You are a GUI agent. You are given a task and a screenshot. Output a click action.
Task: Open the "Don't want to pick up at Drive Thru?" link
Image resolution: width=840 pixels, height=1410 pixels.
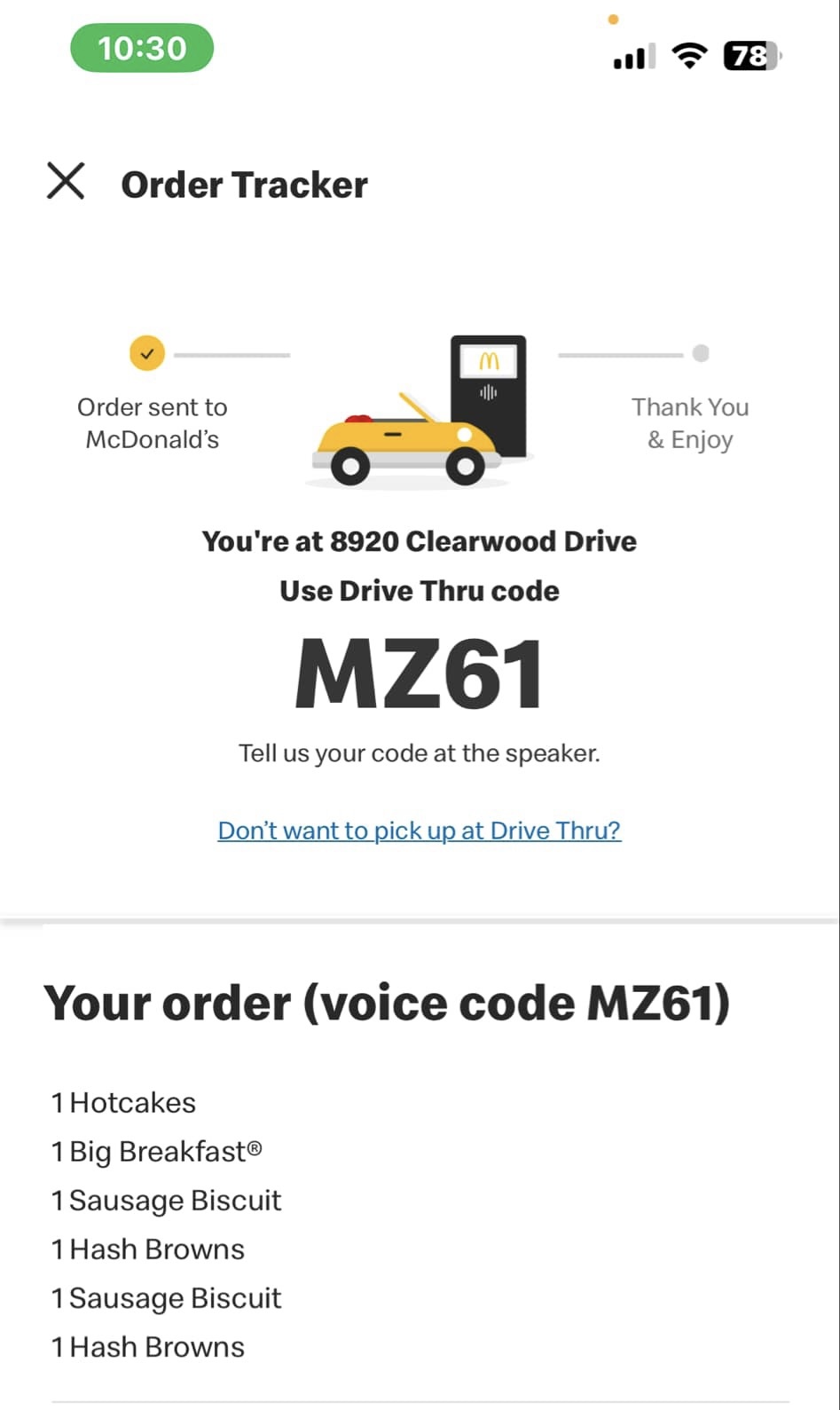click(419, 831)
